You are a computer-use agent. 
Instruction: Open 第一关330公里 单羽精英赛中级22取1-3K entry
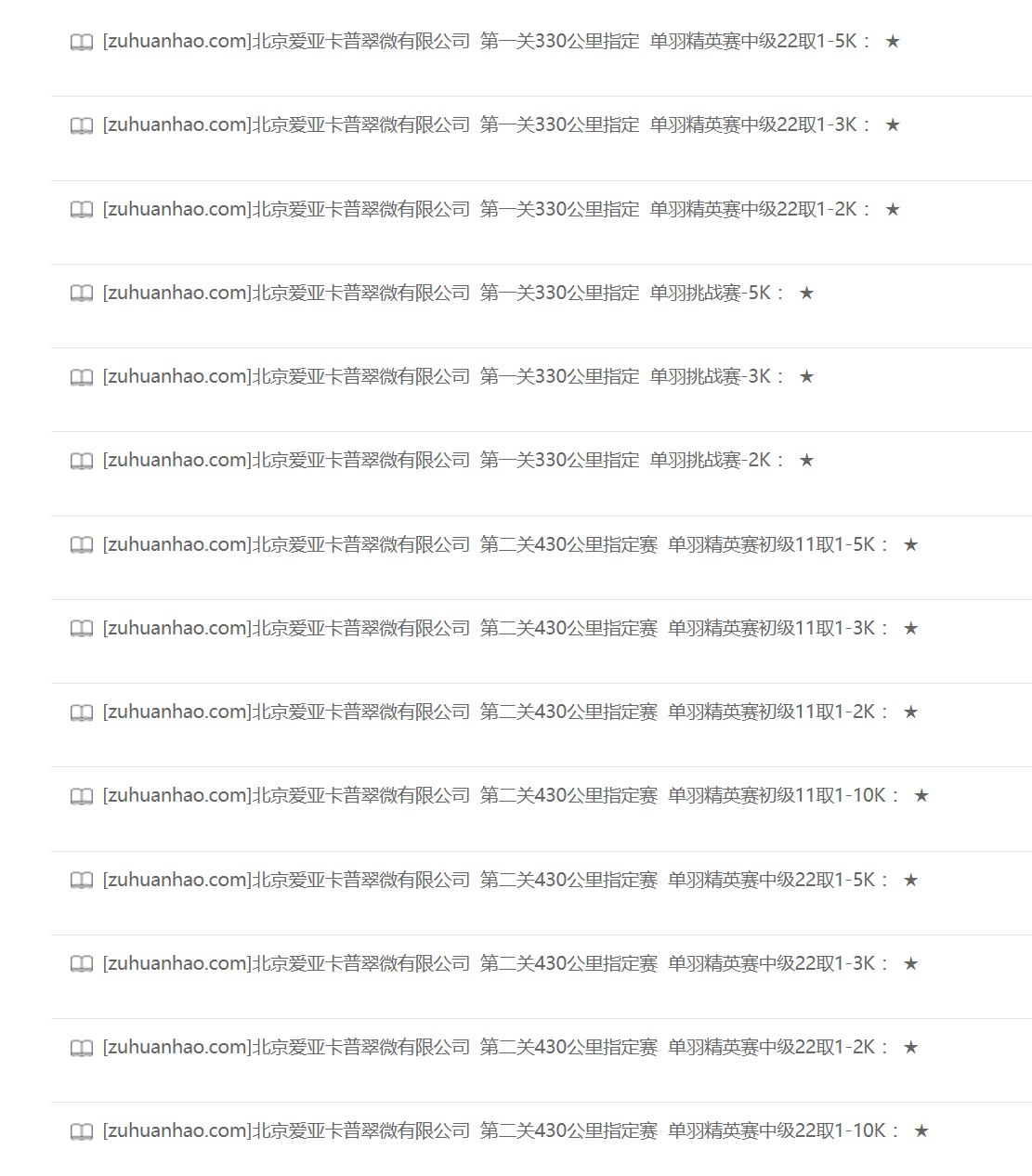point(483,125)
